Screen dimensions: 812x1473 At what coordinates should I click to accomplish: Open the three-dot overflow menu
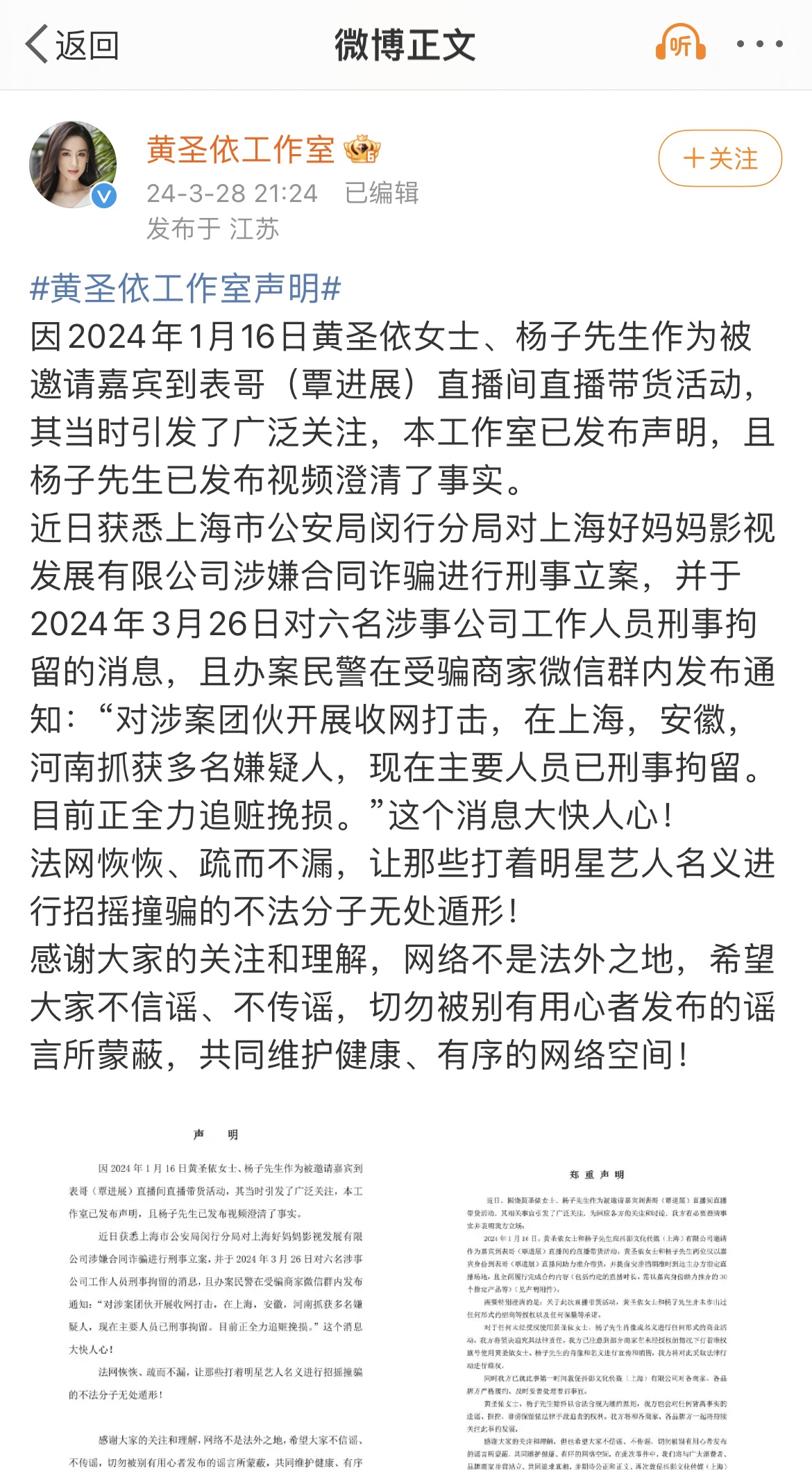[759, 44]
